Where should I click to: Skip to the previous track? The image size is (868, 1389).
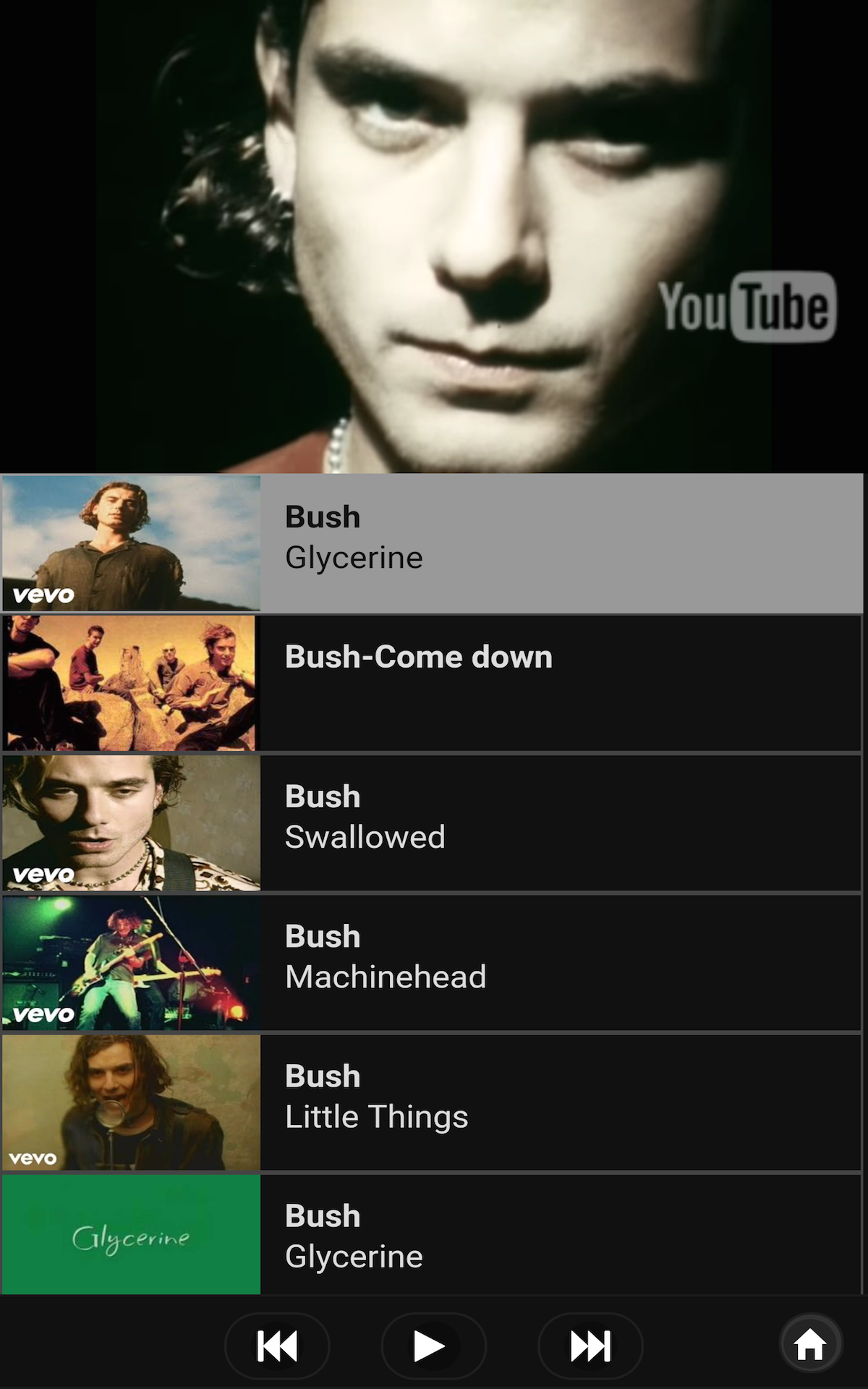click(x=278, y=1346)
